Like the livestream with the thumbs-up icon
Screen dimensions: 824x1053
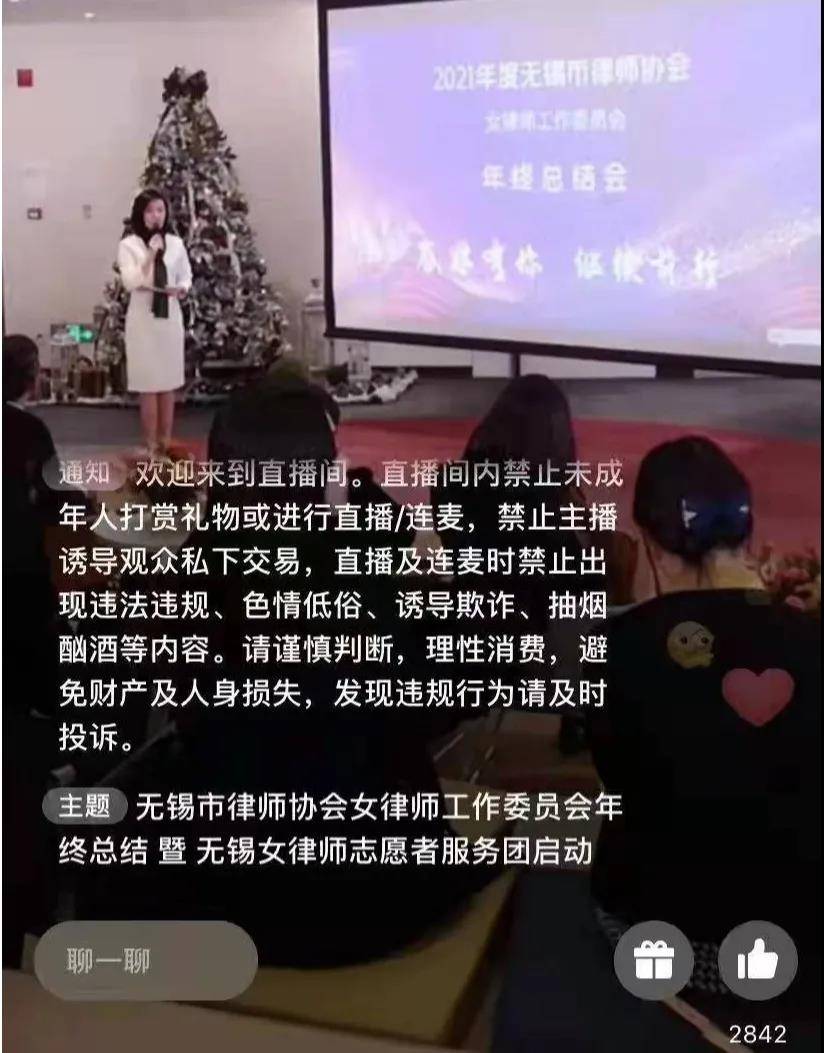[x=757, y=961]
